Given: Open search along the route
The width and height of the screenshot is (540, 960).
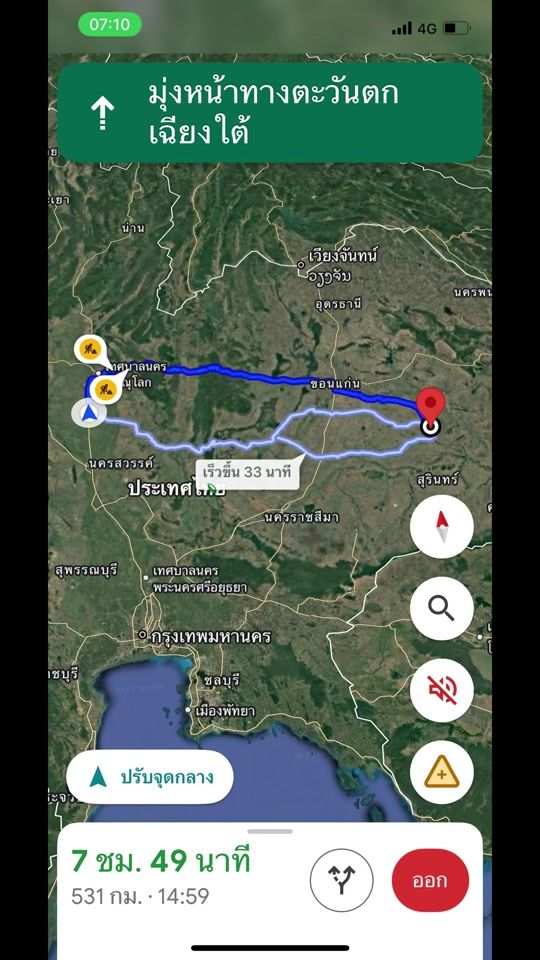Looking at the screenshot, I should click(441, 608).
